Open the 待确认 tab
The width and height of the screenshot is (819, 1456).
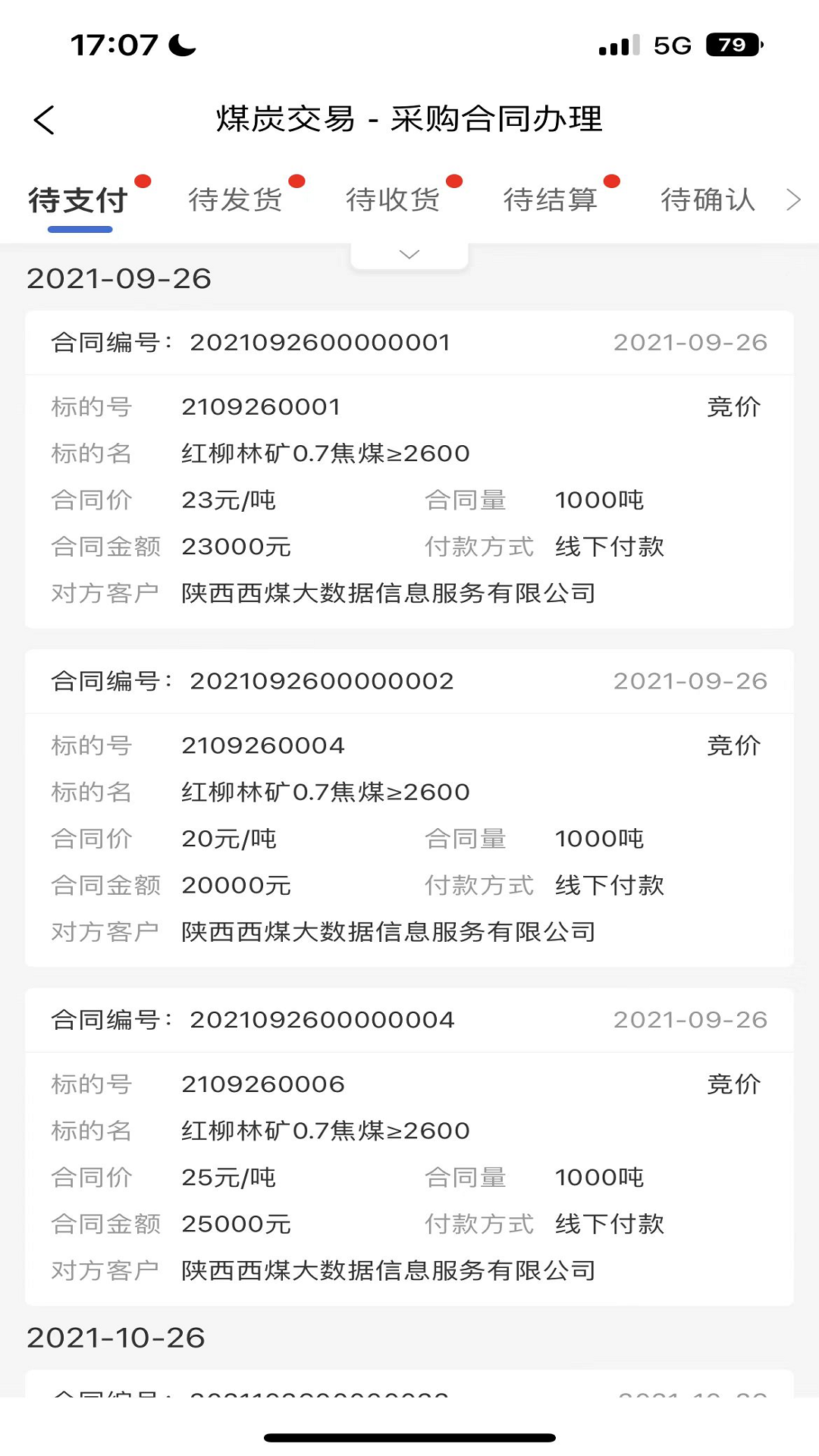707,199
